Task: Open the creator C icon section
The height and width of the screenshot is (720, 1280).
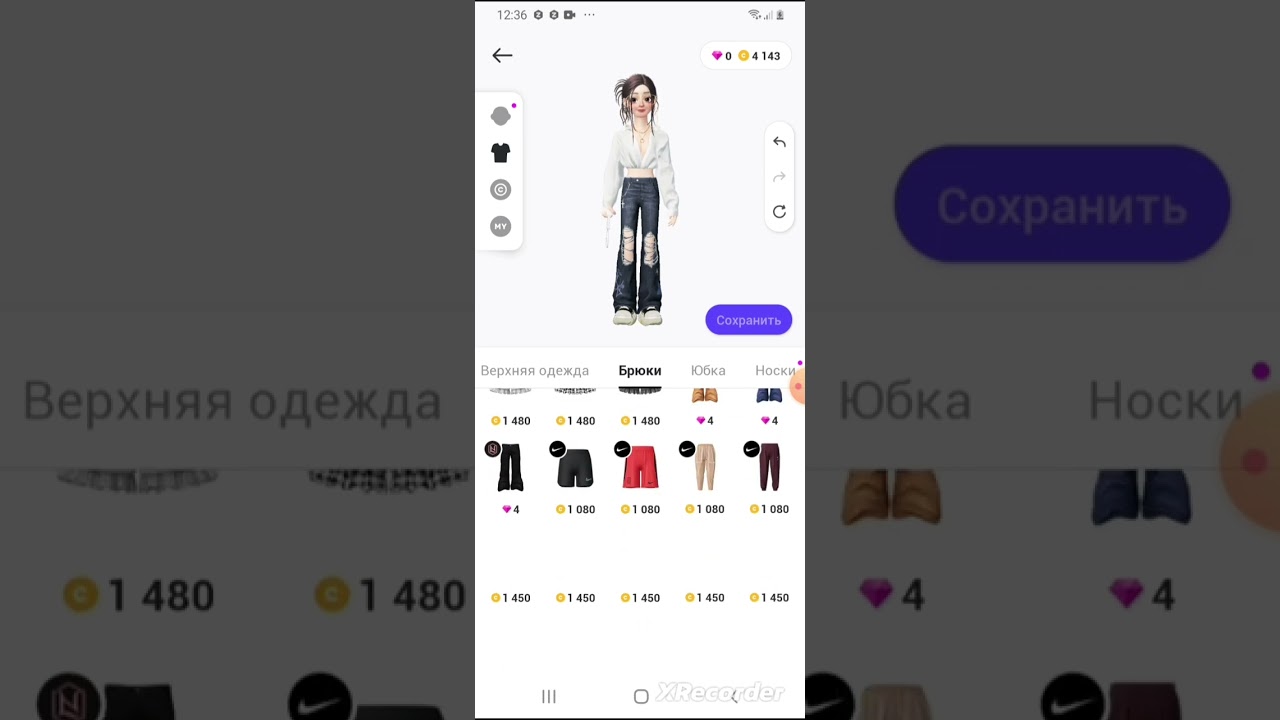Action: click(501, 190)
